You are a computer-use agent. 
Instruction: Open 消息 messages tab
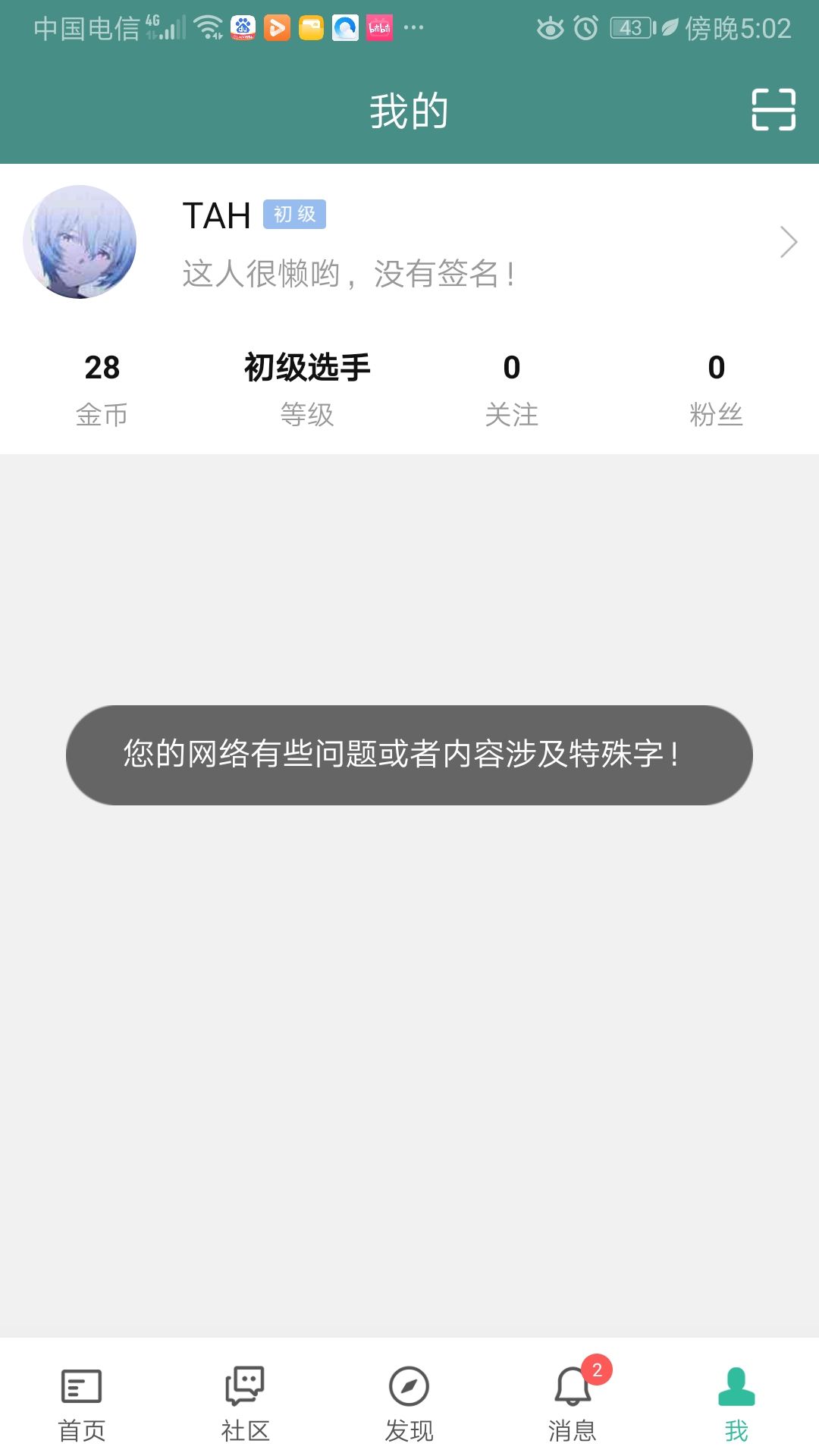pos(573,1403)
